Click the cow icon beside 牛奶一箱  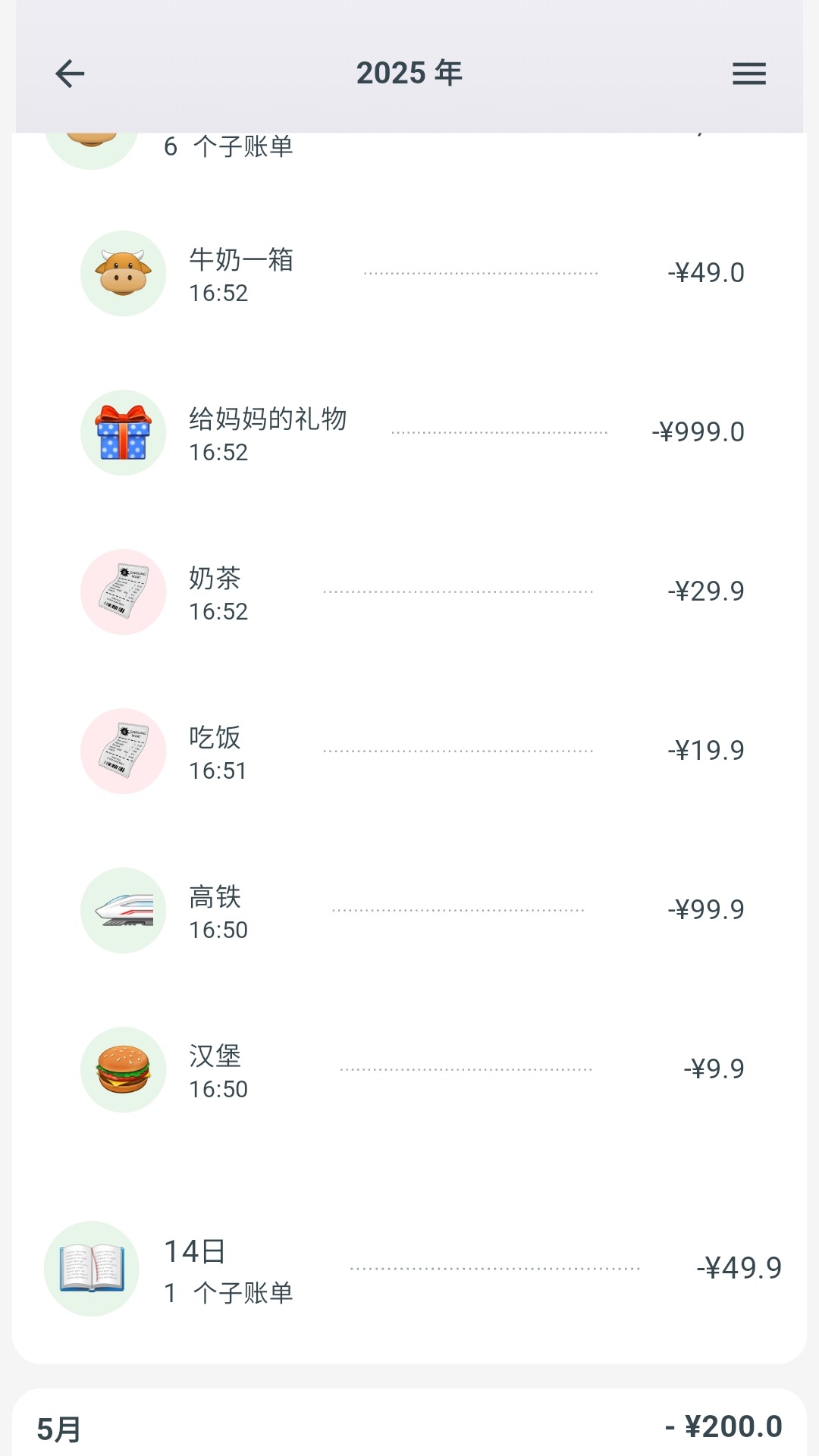point(124,274)
